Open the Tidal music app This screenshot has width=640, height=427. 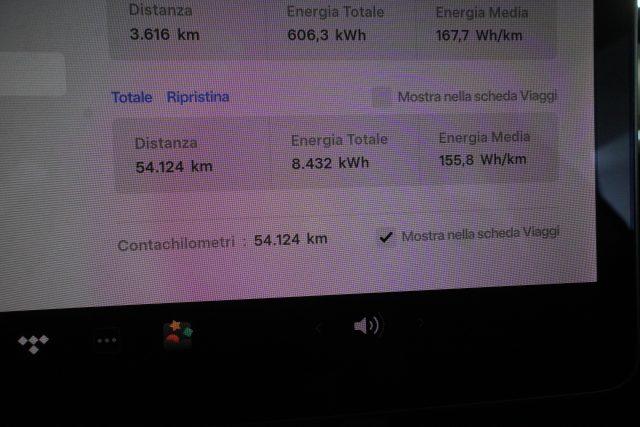[33, 343]
